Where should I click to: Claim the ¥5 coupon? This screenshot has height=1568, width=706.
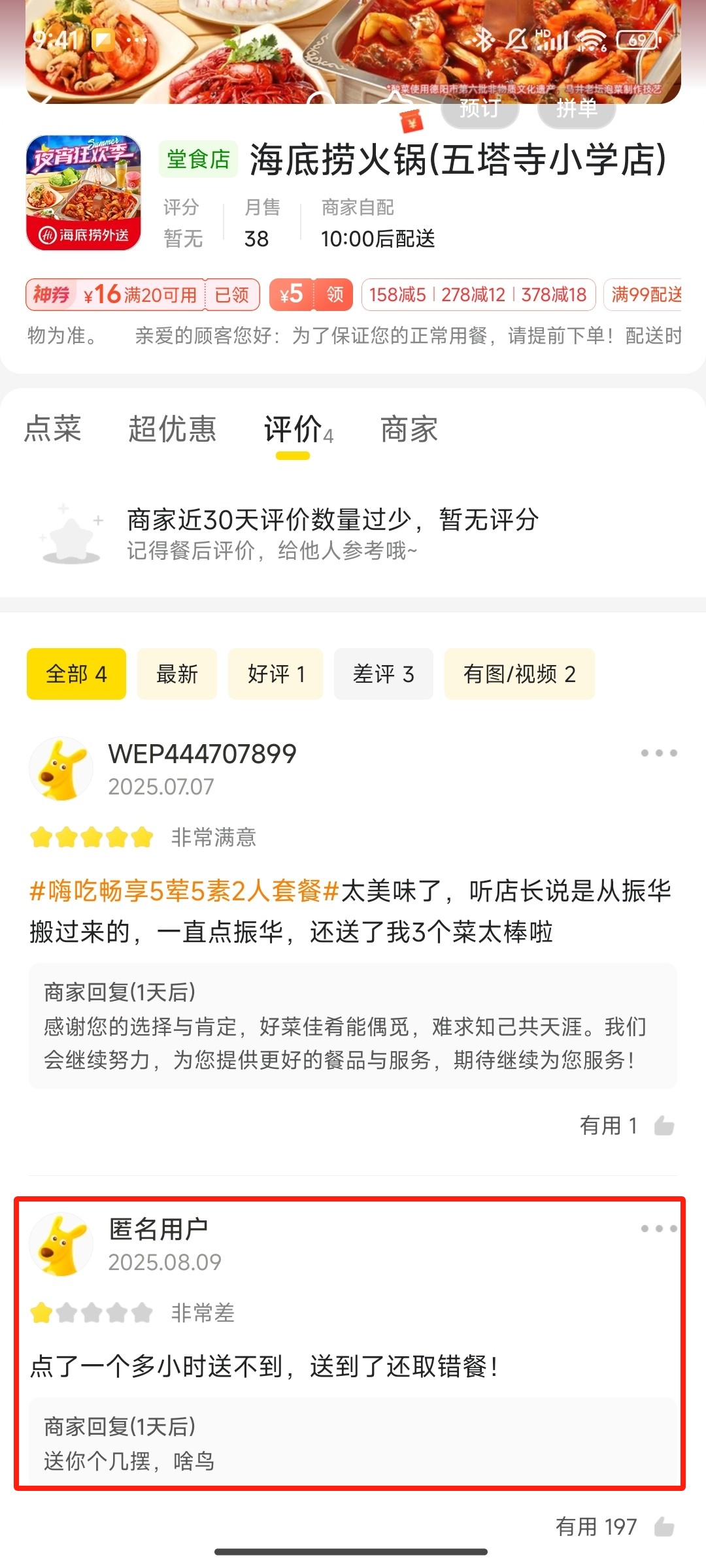[311, 295]
